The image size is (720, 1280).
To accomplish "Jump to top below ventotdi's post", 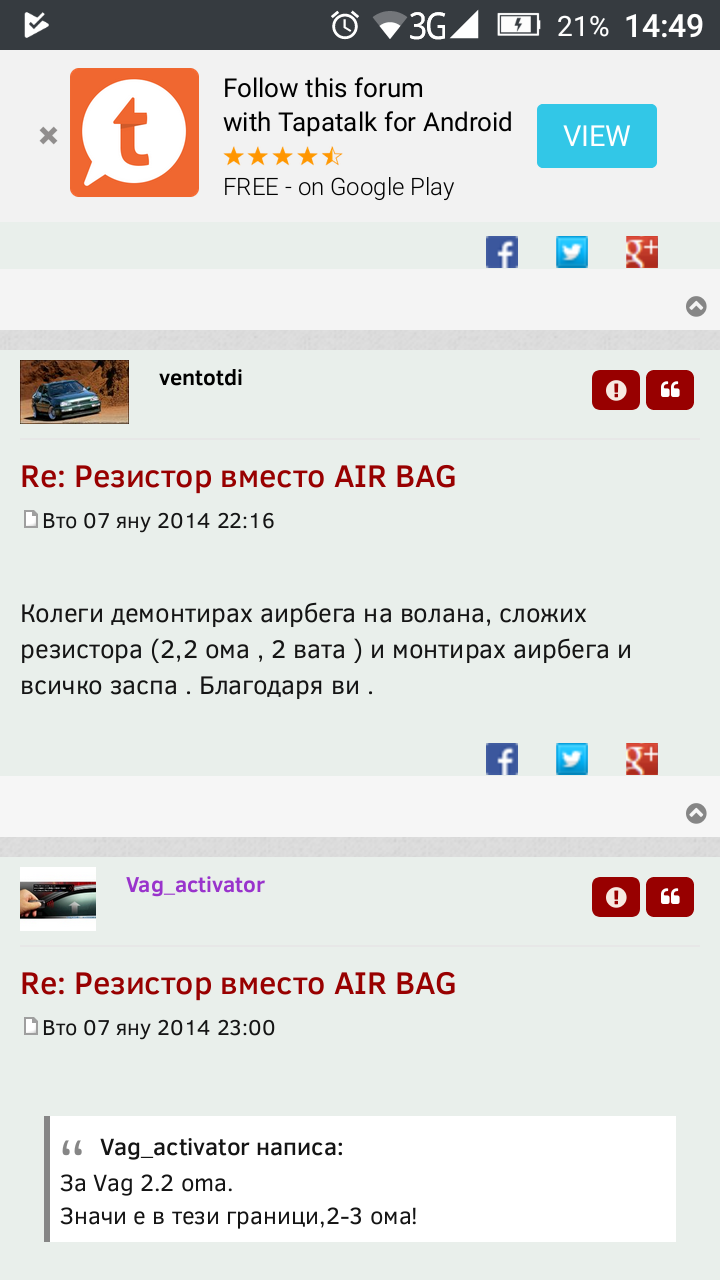I will [x=696, y=813].
